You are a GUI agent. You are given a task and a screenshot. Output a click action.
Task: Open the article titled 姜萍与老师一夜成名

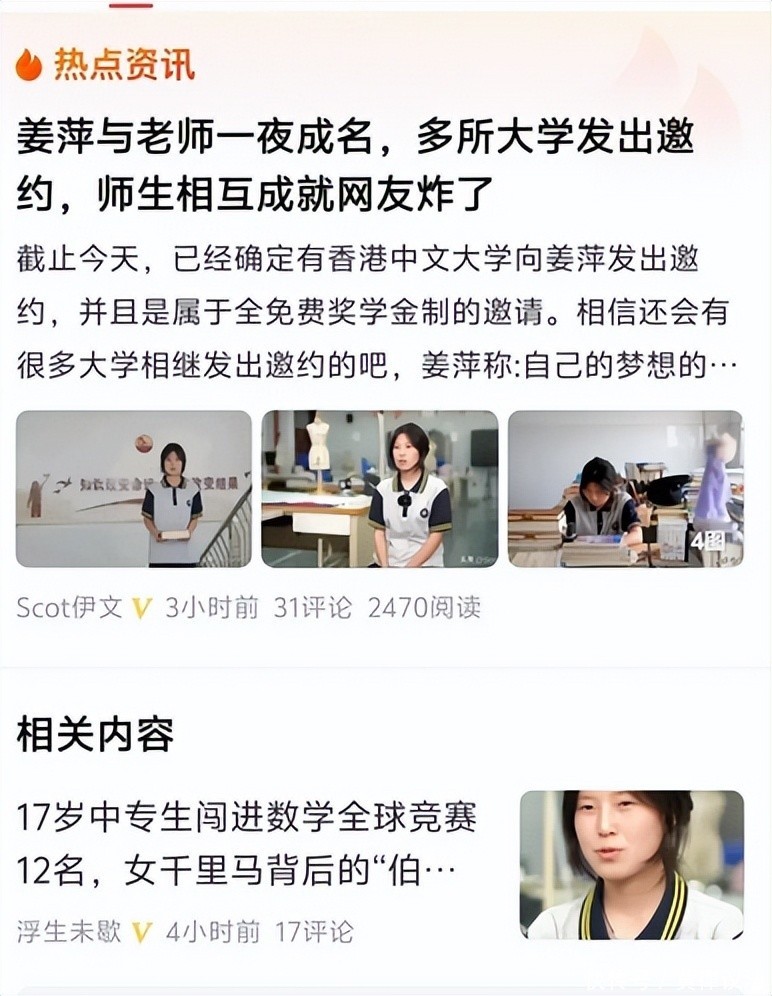pos(356,166)
